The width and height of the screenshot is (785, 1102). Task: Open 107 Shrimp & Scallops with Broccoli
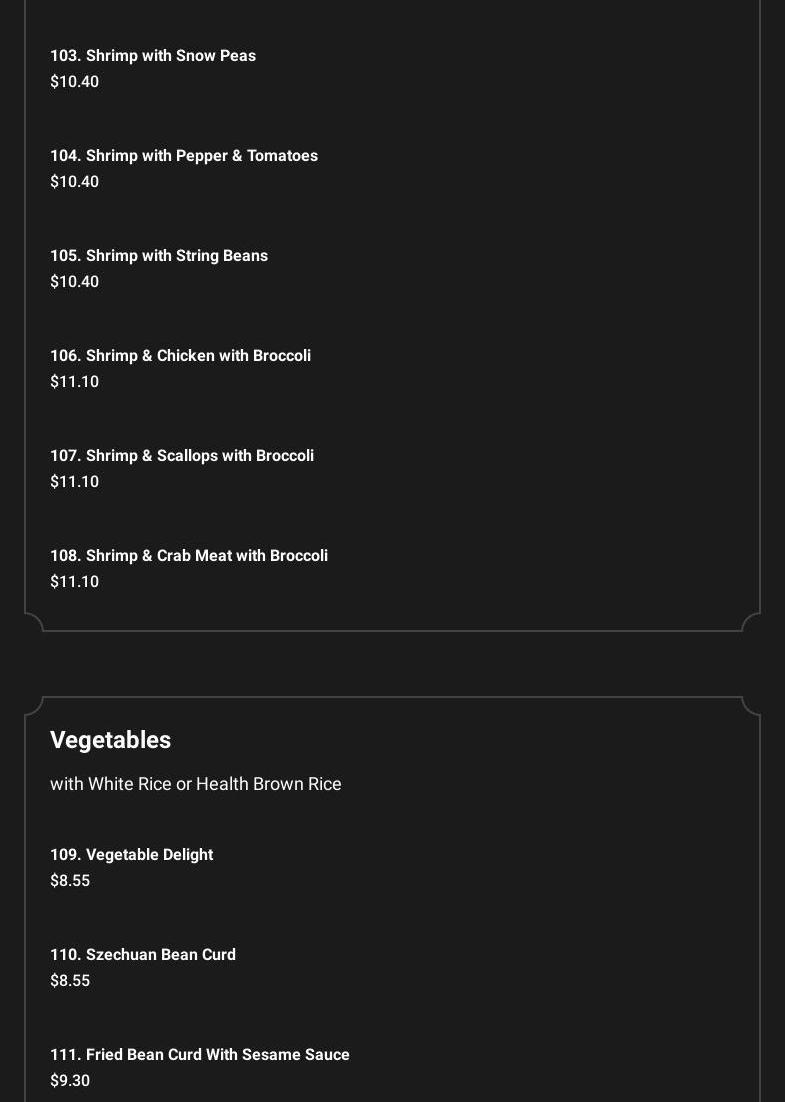coord(182,456)
